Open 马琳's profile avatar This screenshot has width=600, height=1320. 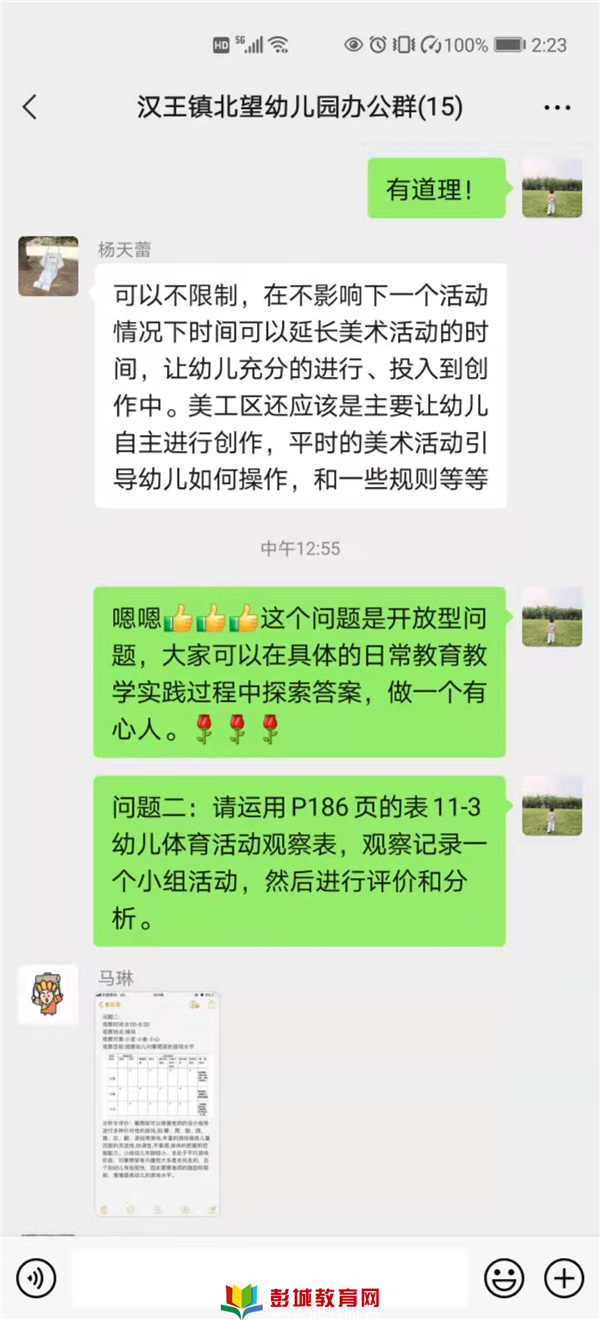click(x=48, y=994)
